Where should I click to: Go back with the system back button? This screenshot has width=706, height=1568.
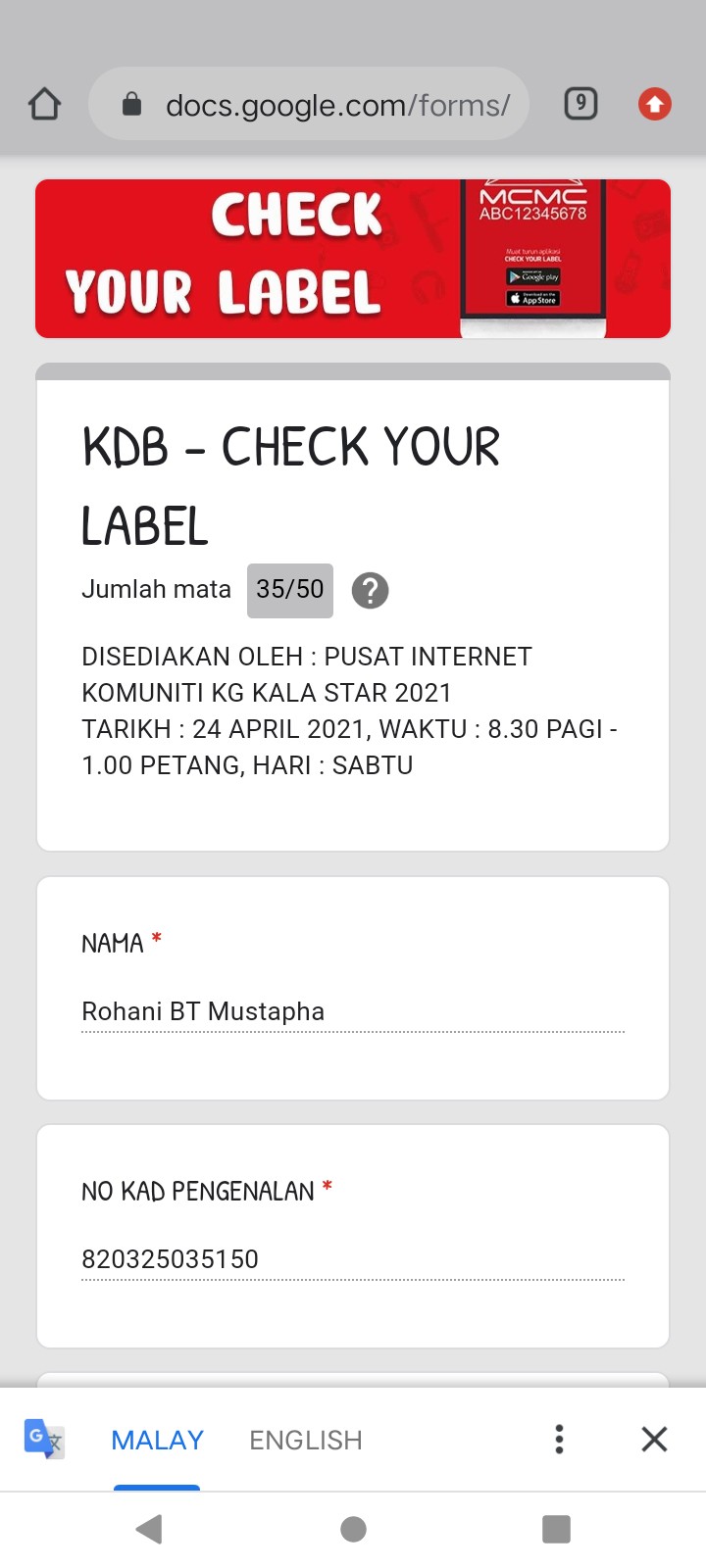(149, 1529)
